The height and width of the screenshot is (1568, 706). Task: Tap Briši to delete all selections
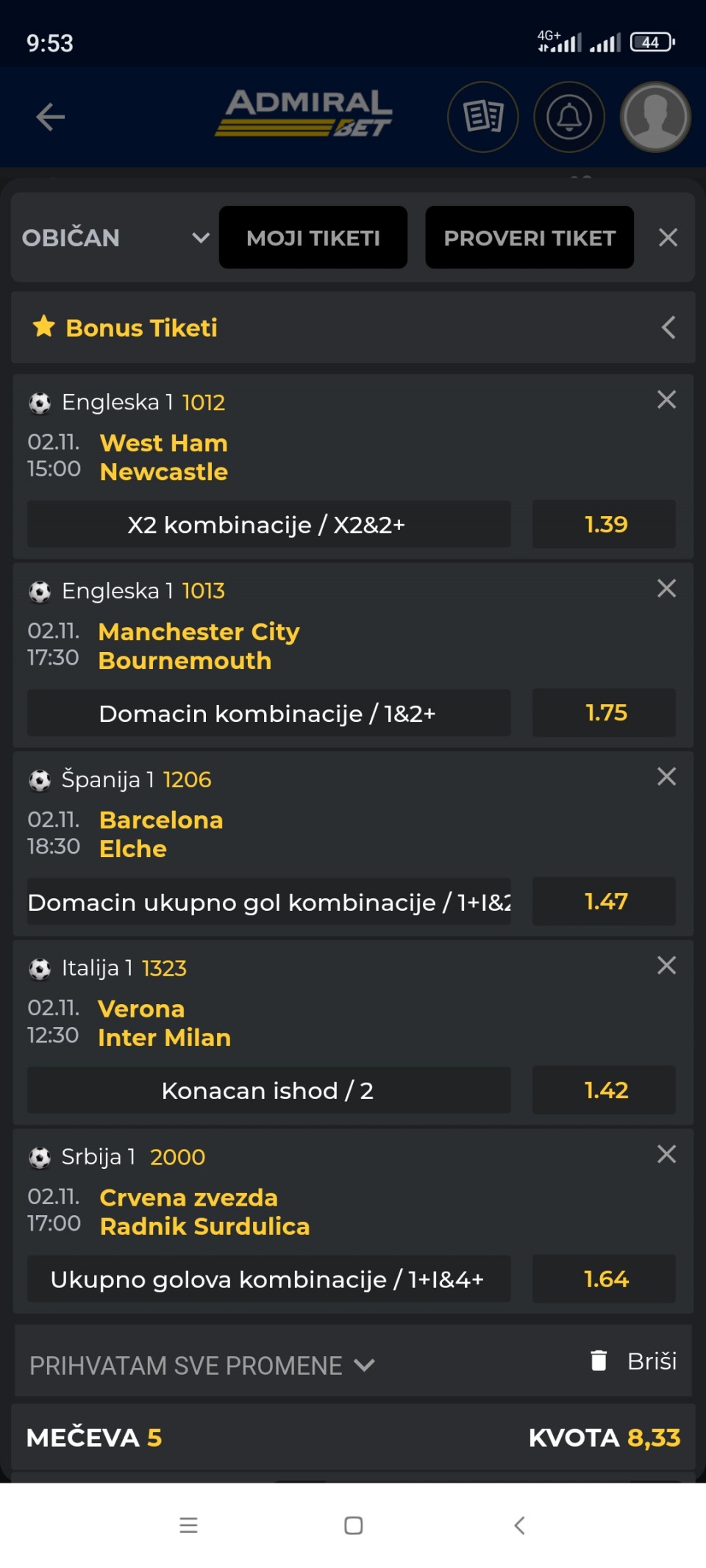[634, 1361]
